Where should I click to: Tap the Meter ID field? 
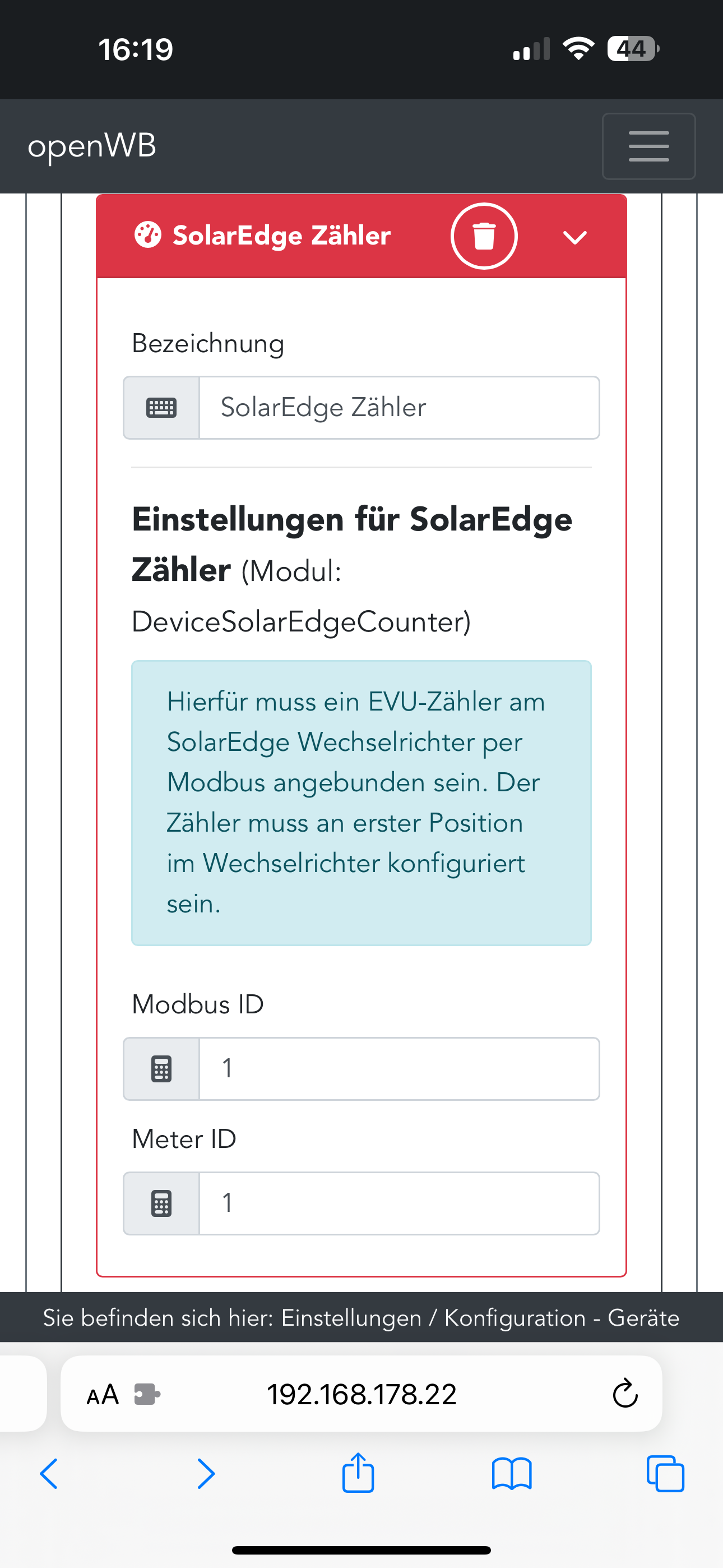click(x=398, y=1203)
